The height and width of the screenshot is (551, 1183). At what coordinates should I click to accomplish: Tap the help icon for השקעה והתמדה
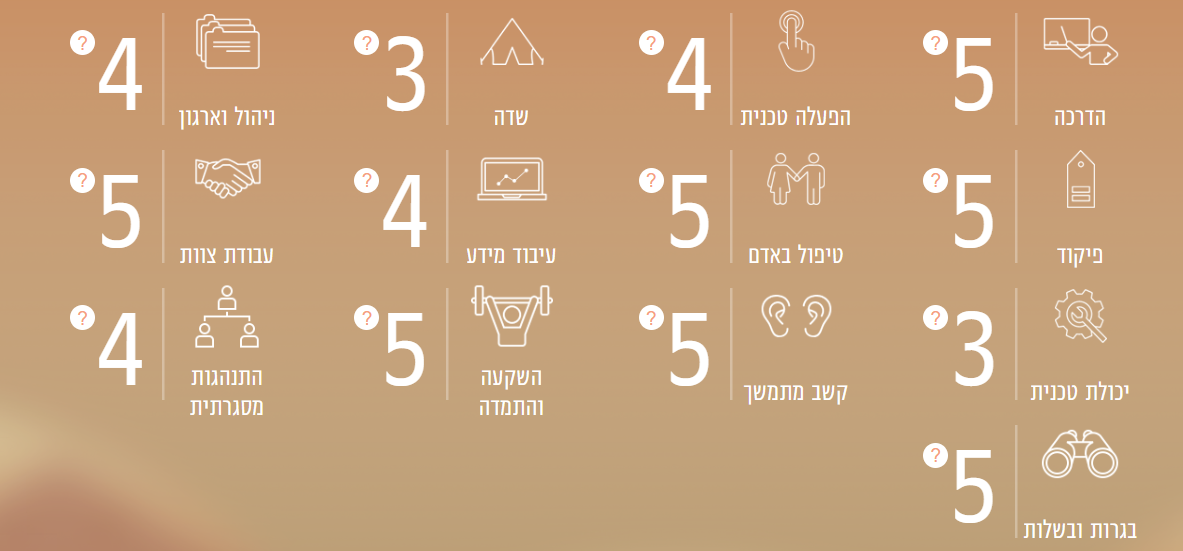[x=367, y=318]
